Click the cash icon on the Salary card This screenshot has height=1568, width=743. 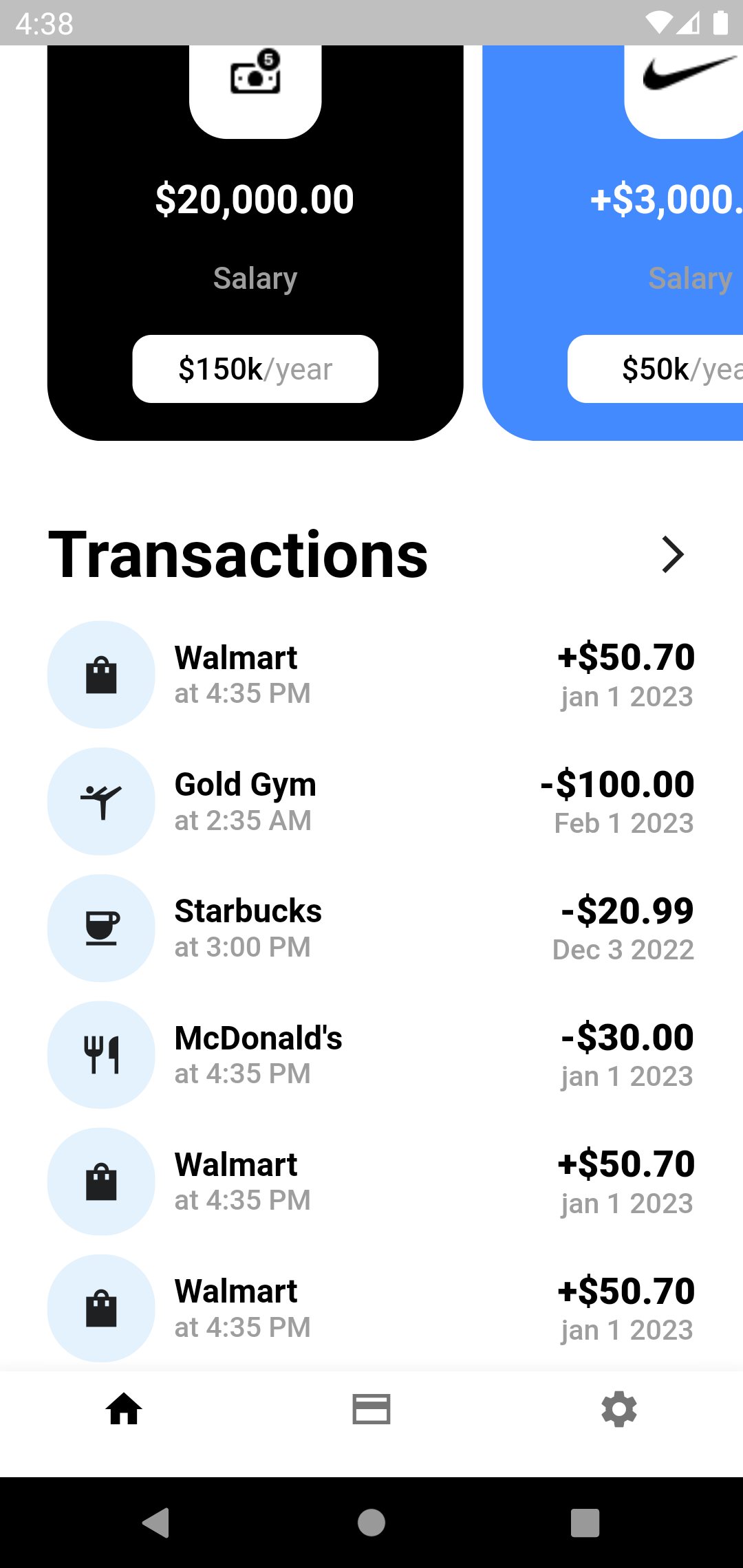pyautogui.click(x=255, y=74)
